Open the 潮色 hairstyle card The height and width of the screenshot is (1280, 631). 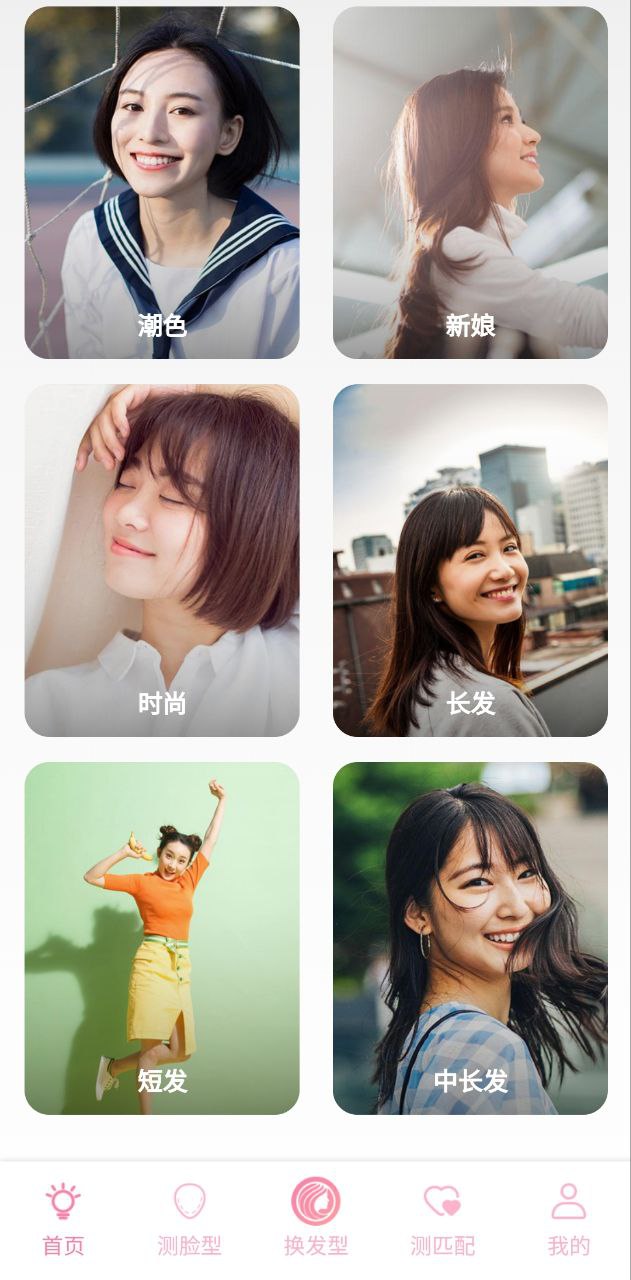tap(162, 183)
